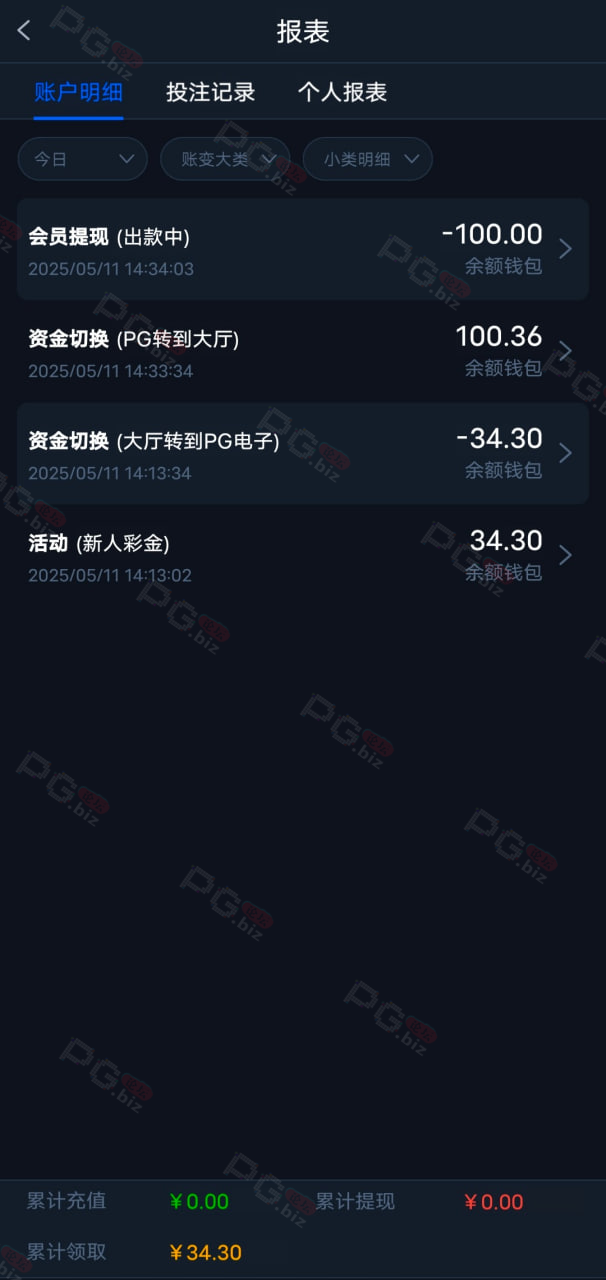Select the 账户明细 tab
The height and width of the screenshot is (1280, 606).
point(79,92)
